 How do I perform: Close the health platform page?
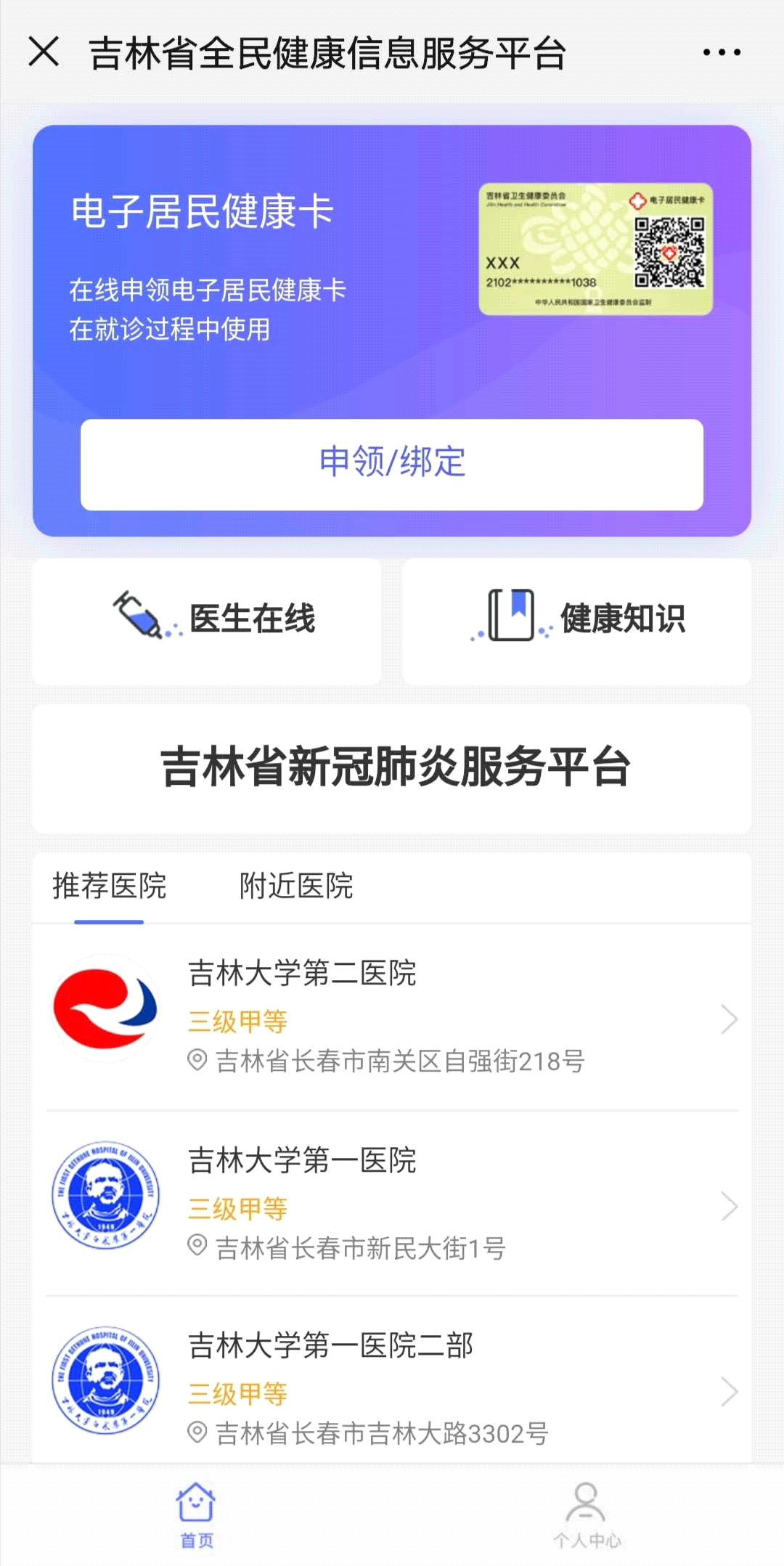pyautogui.click(x=44, y=52)
